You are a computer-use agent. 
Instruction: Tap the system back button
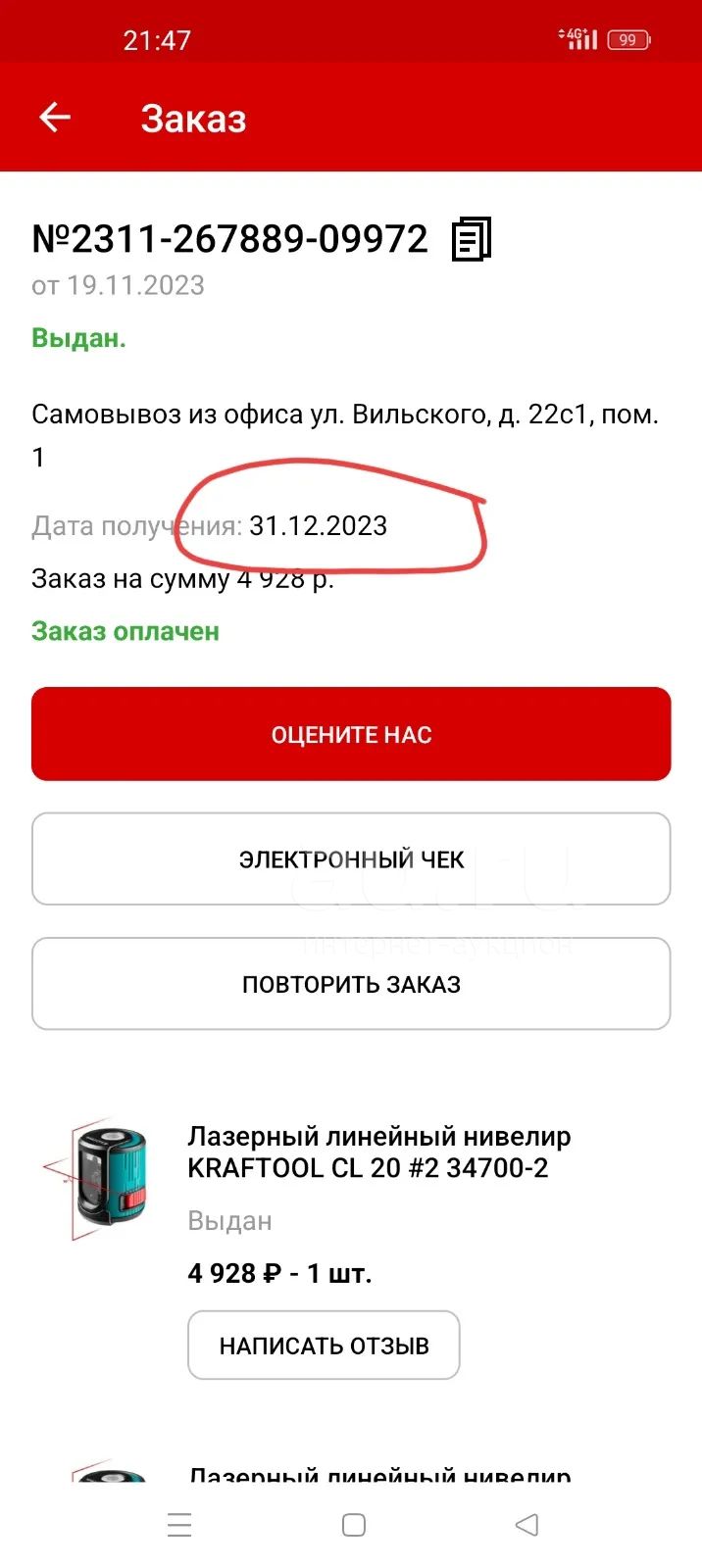pos(526,1525)
